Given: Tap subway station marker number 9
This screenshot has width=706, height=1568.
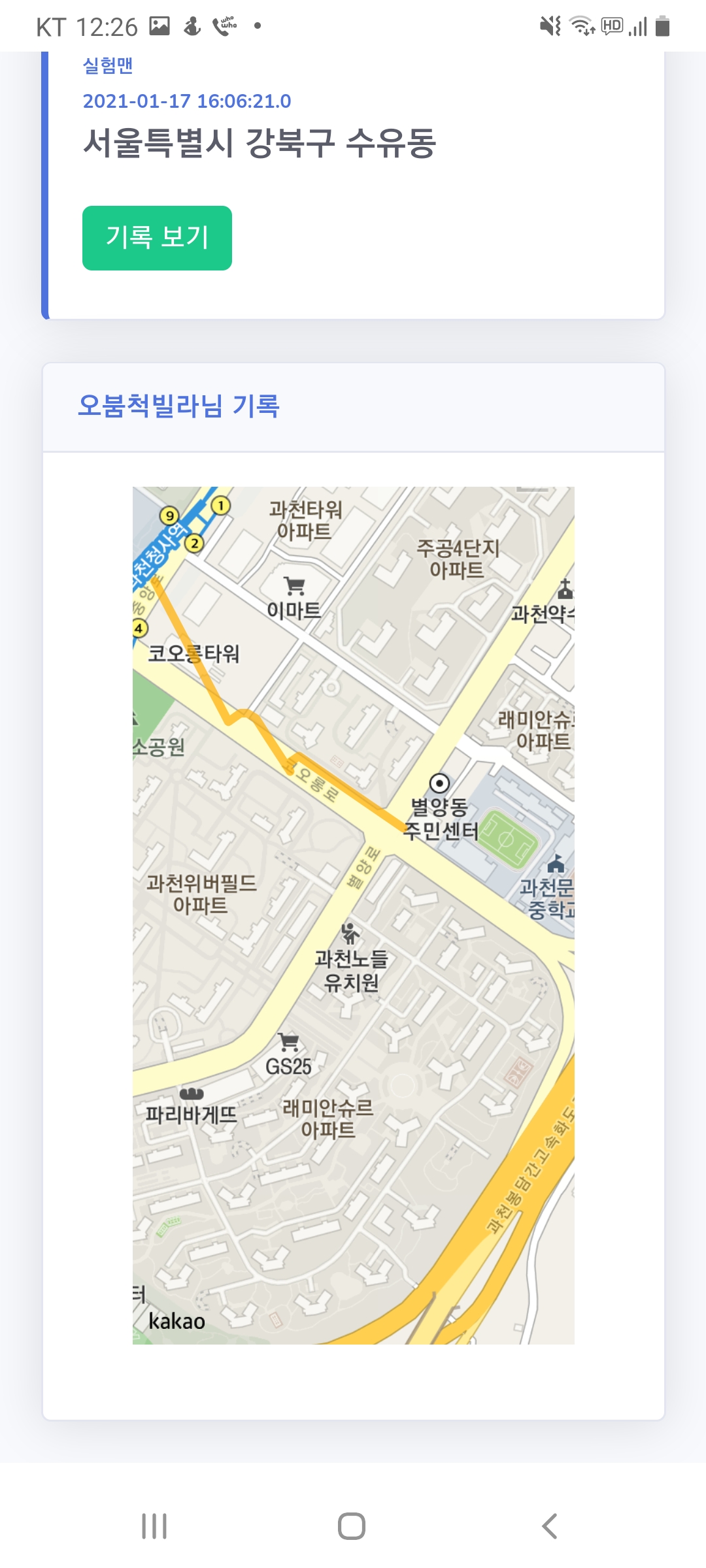Looking at the screenshot, I should click(170, 516).
